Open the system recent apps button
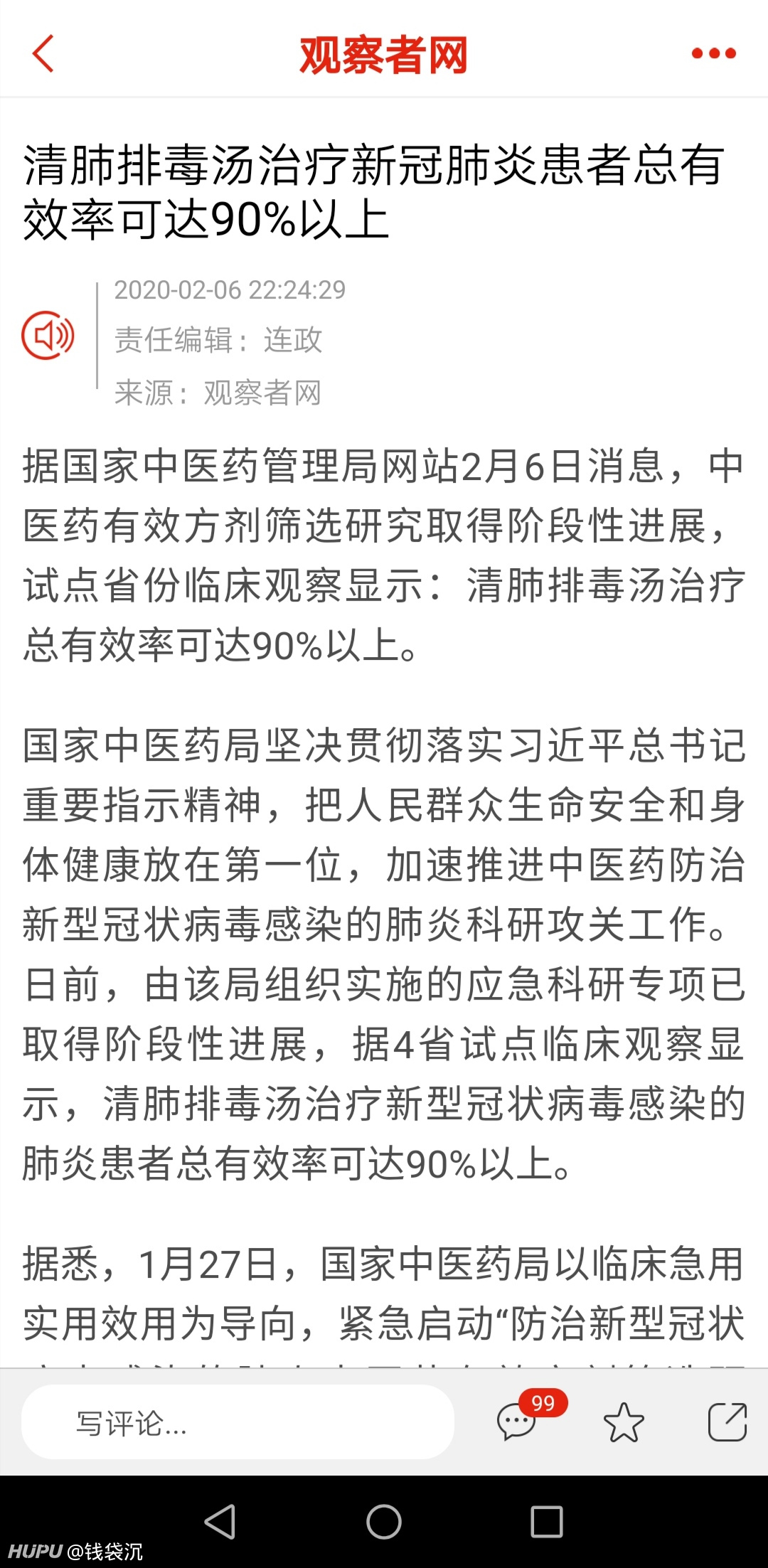768x1568 pixels. pos(547,1522)
